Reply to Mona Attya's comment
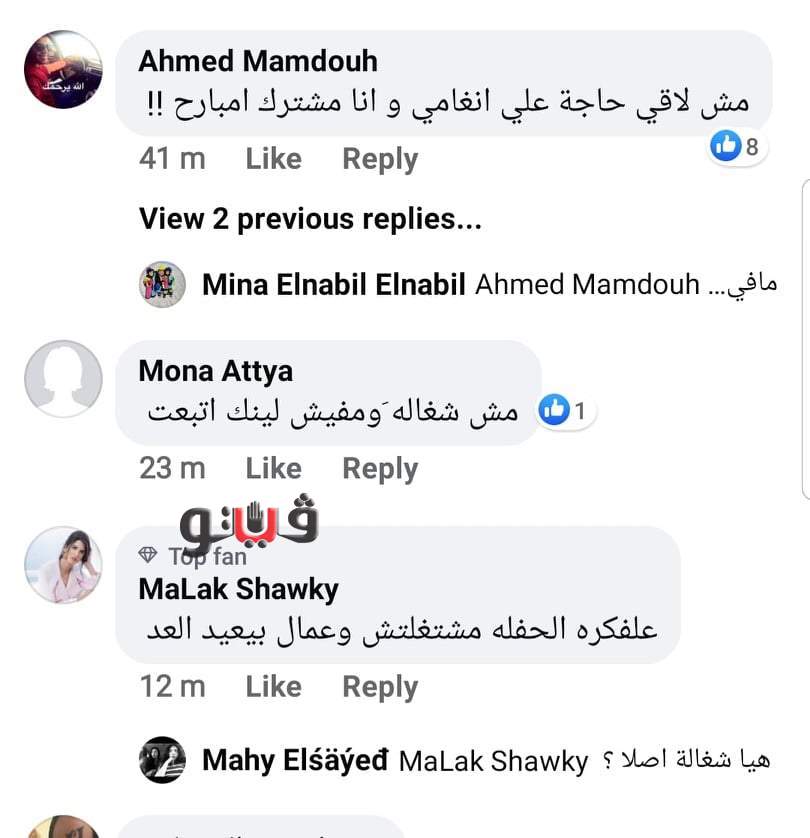The image size is (810, 838). [380, 468]
